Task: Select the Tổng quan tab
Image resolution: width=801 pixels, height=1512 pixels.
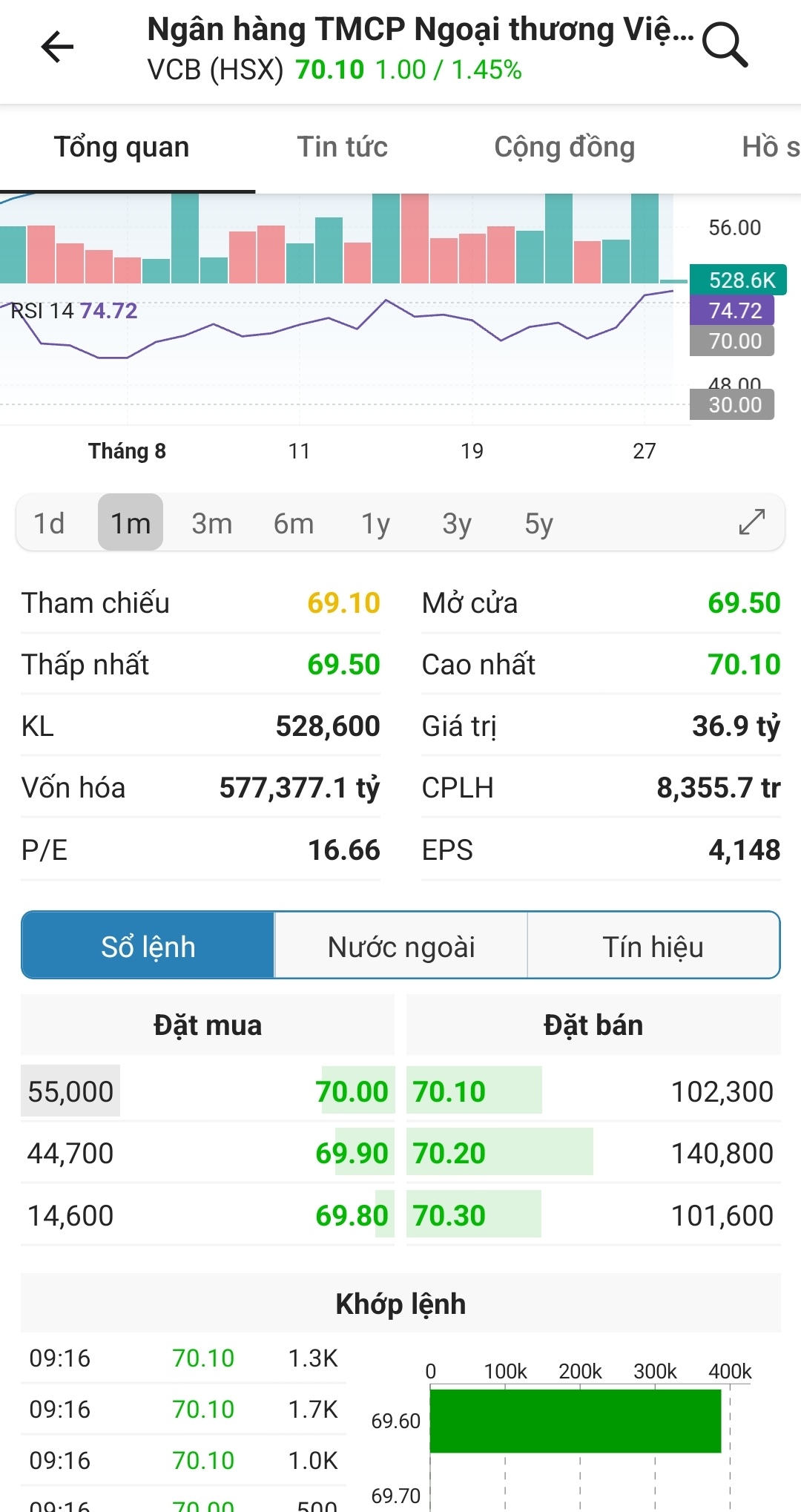Action: click(122, 147)
